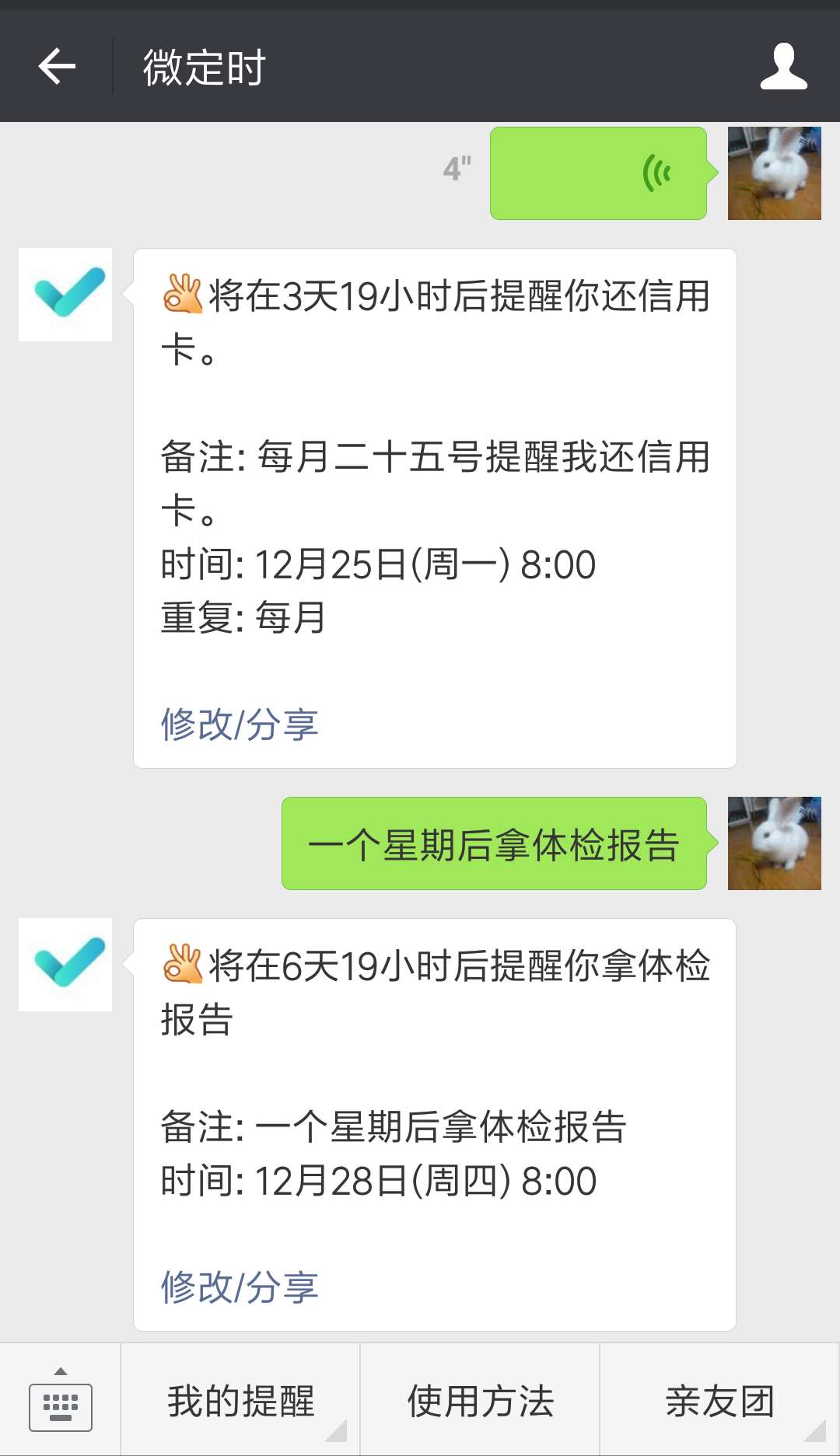The height and width of the screenshot is (1456, 840).
Task: Go back from the 微定时 chat
Action: click(x=57, y=66)
